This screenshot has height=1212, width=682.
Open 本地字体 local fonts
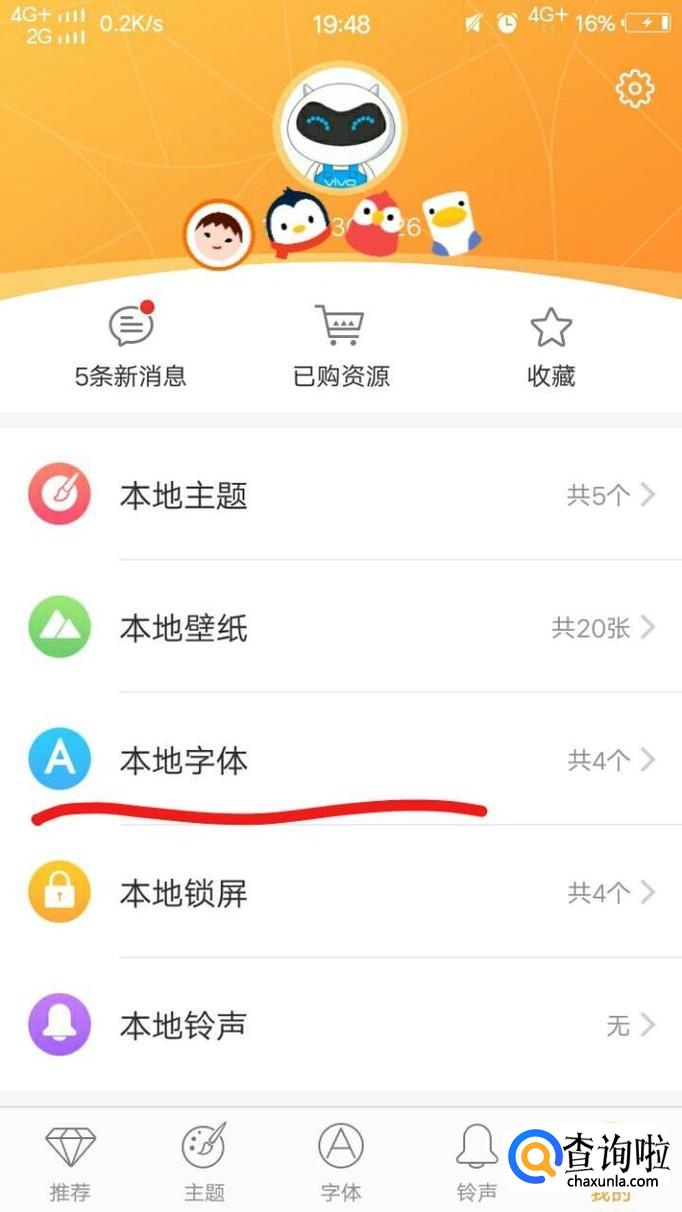point(340,760)
